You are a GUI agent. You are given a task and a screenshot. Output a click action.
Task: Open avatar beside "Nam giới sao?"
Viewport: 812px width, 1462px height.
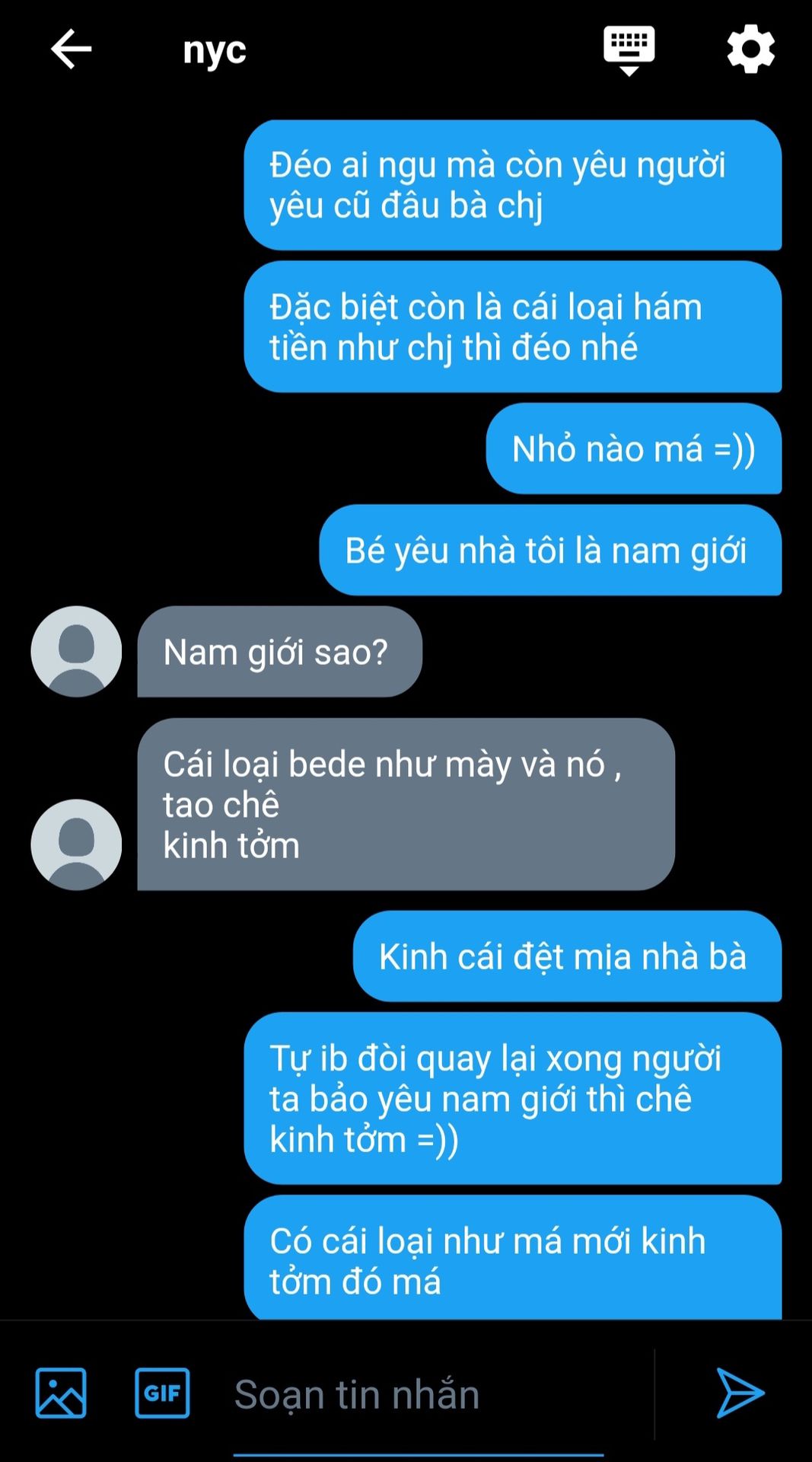[76, 651]
